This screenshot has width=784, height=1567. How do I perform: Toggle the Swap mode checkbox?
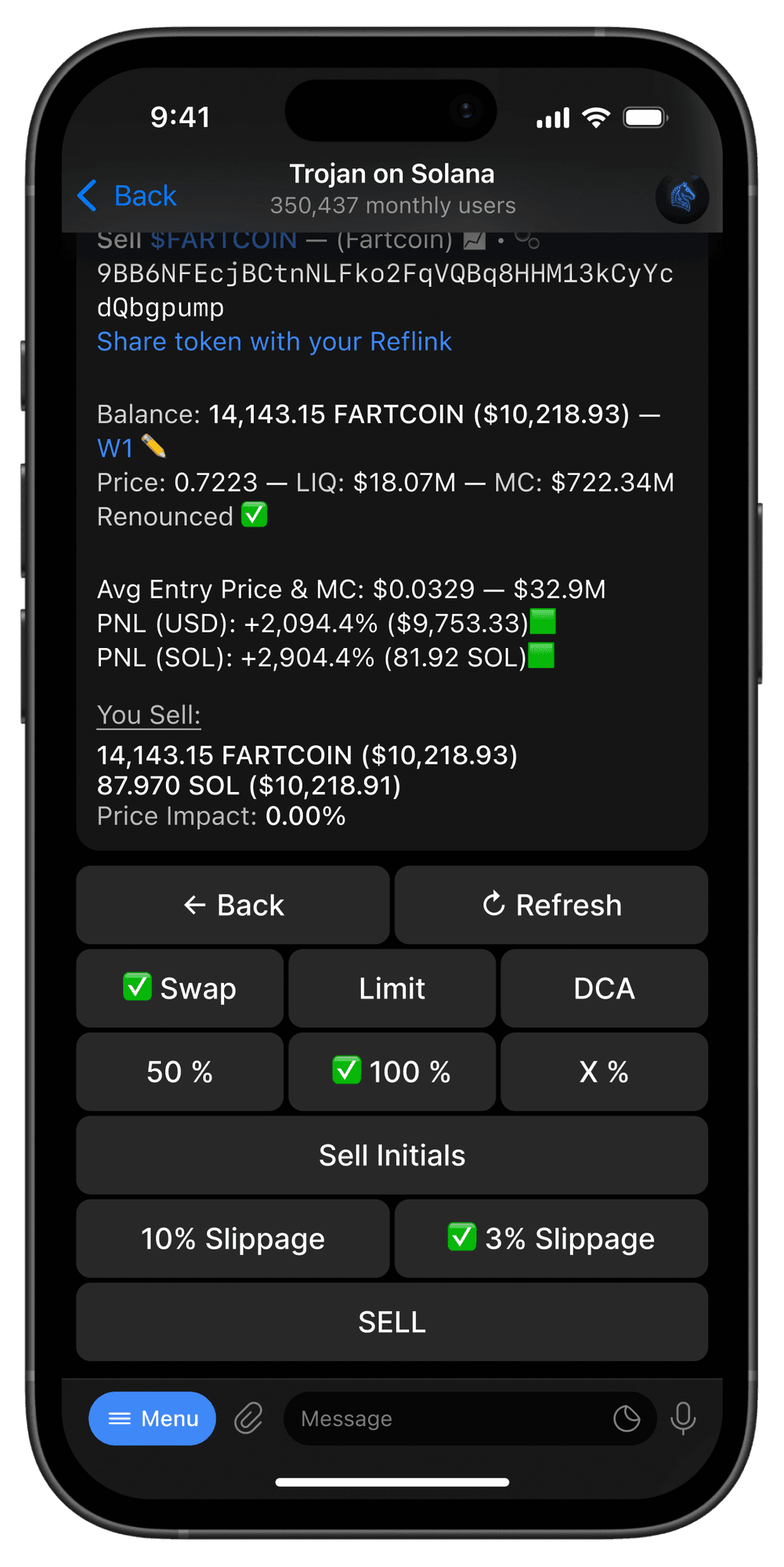[x=179, y=989]
